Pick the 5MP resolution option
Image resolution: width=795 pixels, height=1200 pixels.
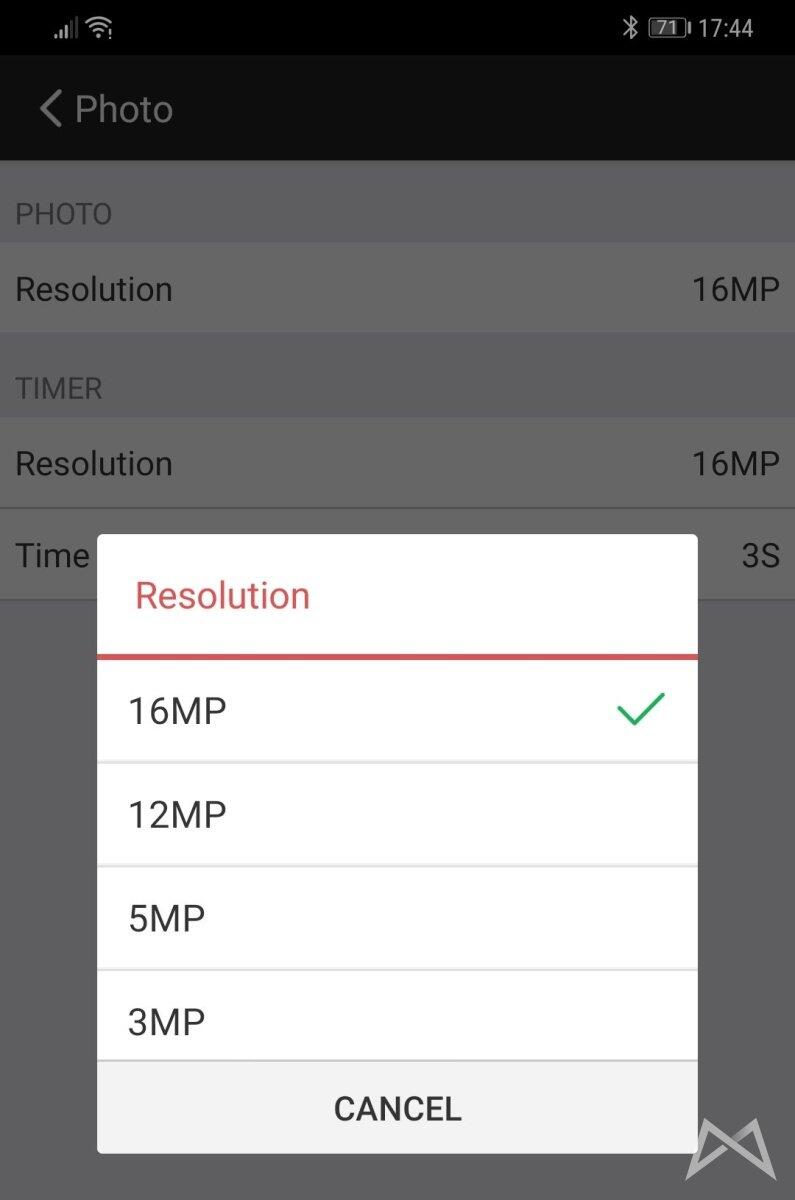(397, 918)
